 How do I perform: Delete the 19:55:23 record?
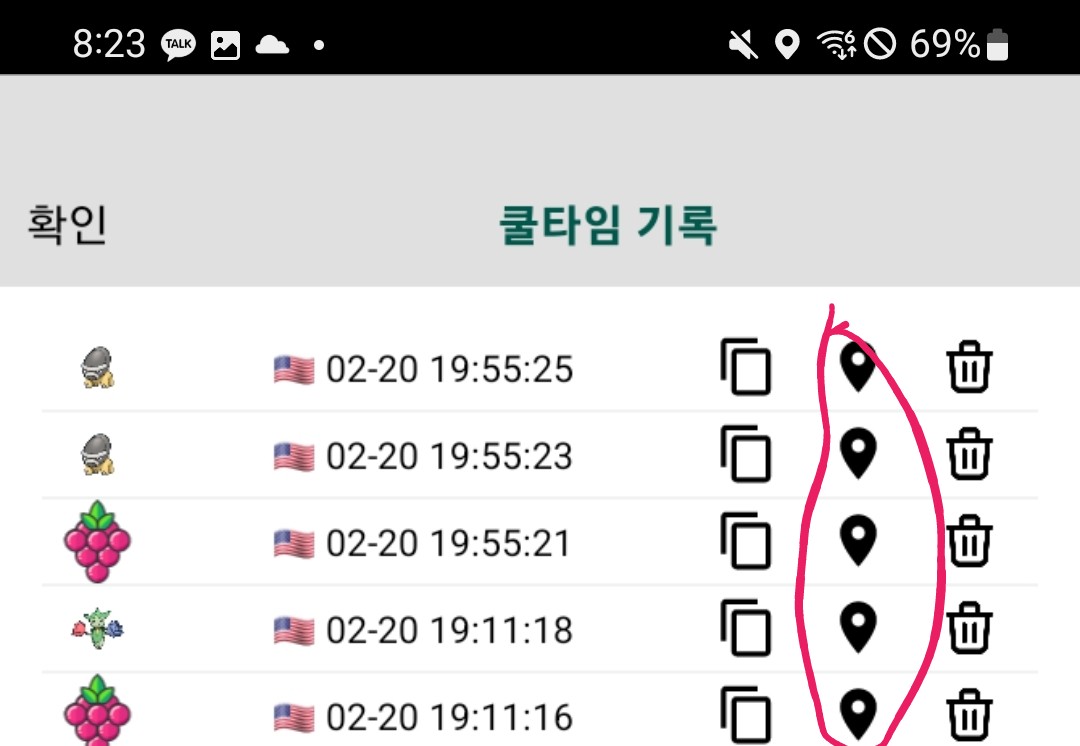[969, 455]
